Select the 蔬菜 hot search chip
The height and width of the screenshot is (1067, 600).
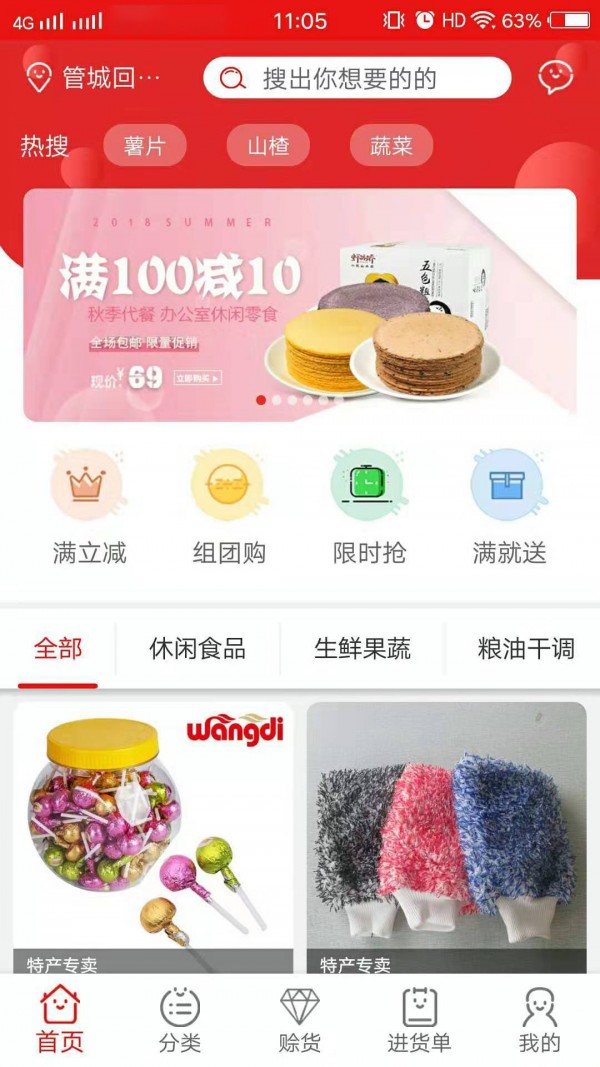point(391,146)
